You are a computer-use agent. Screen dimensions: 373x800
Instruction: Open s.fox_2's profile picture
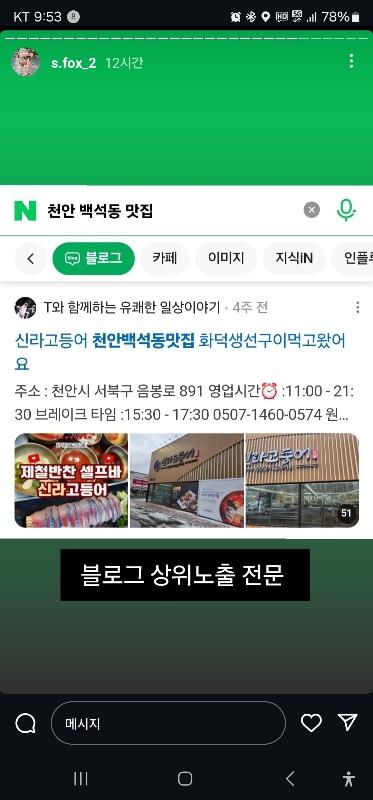[x=26, y=63]
